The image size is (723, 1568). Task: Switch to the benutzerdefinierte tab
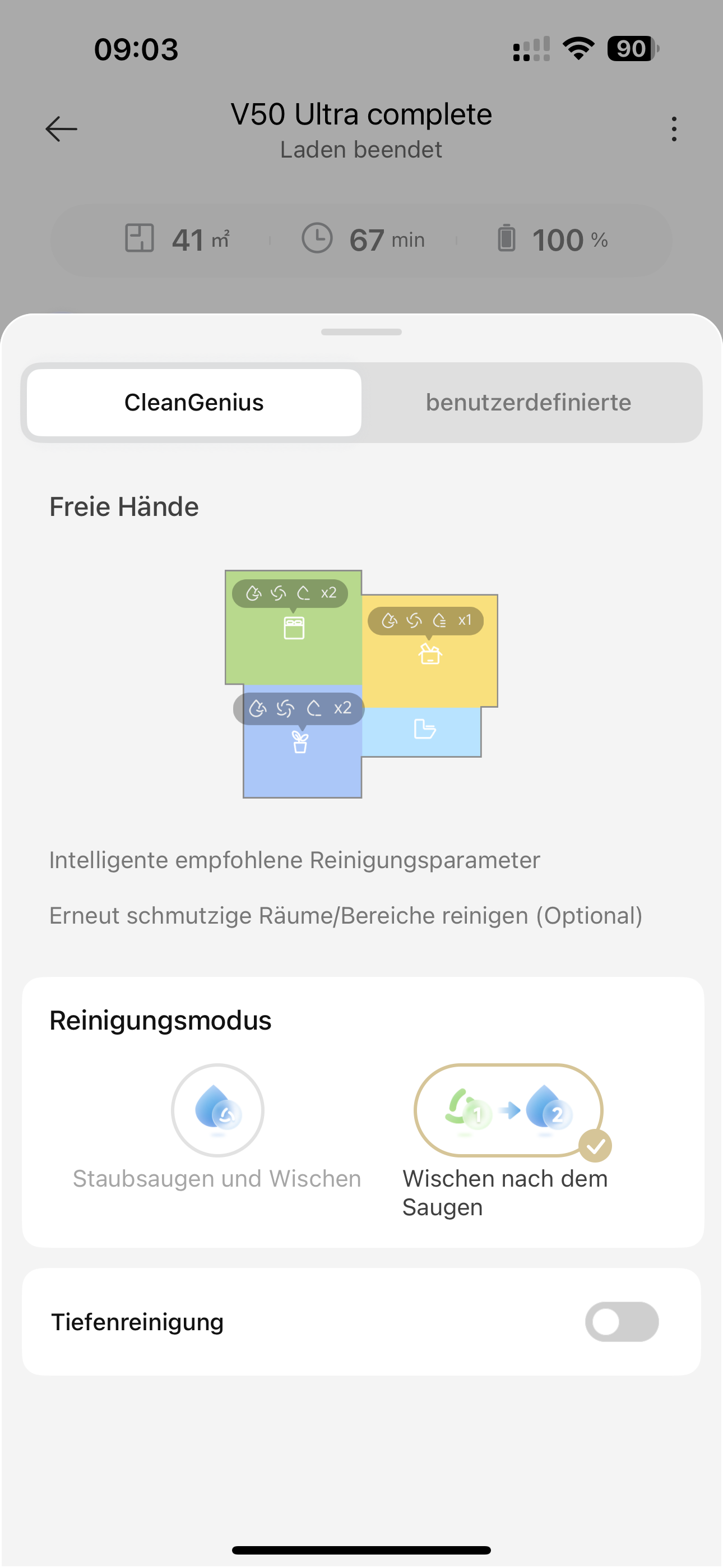click(x=529, y=402)
